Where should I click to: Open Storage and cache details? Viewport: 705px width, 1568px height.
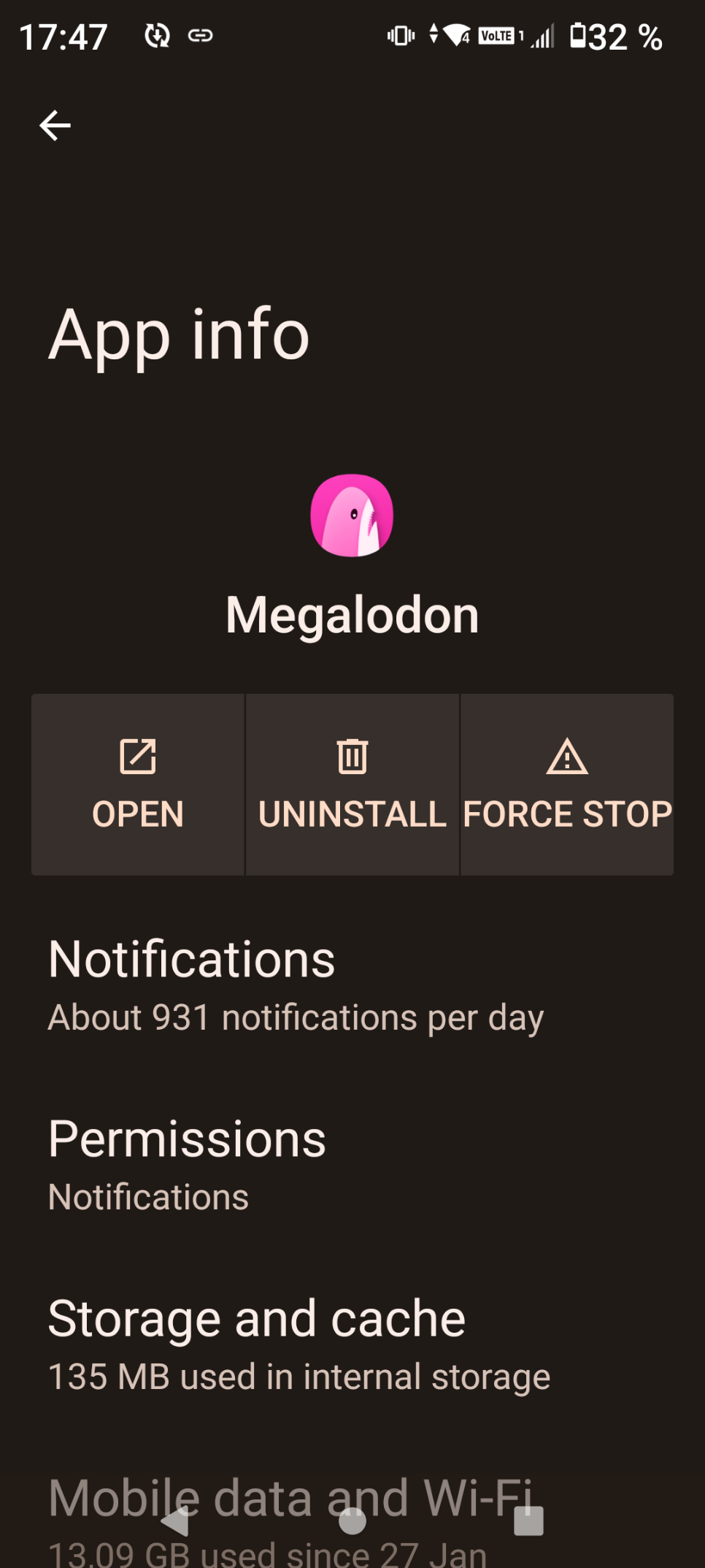(352, 1344)
